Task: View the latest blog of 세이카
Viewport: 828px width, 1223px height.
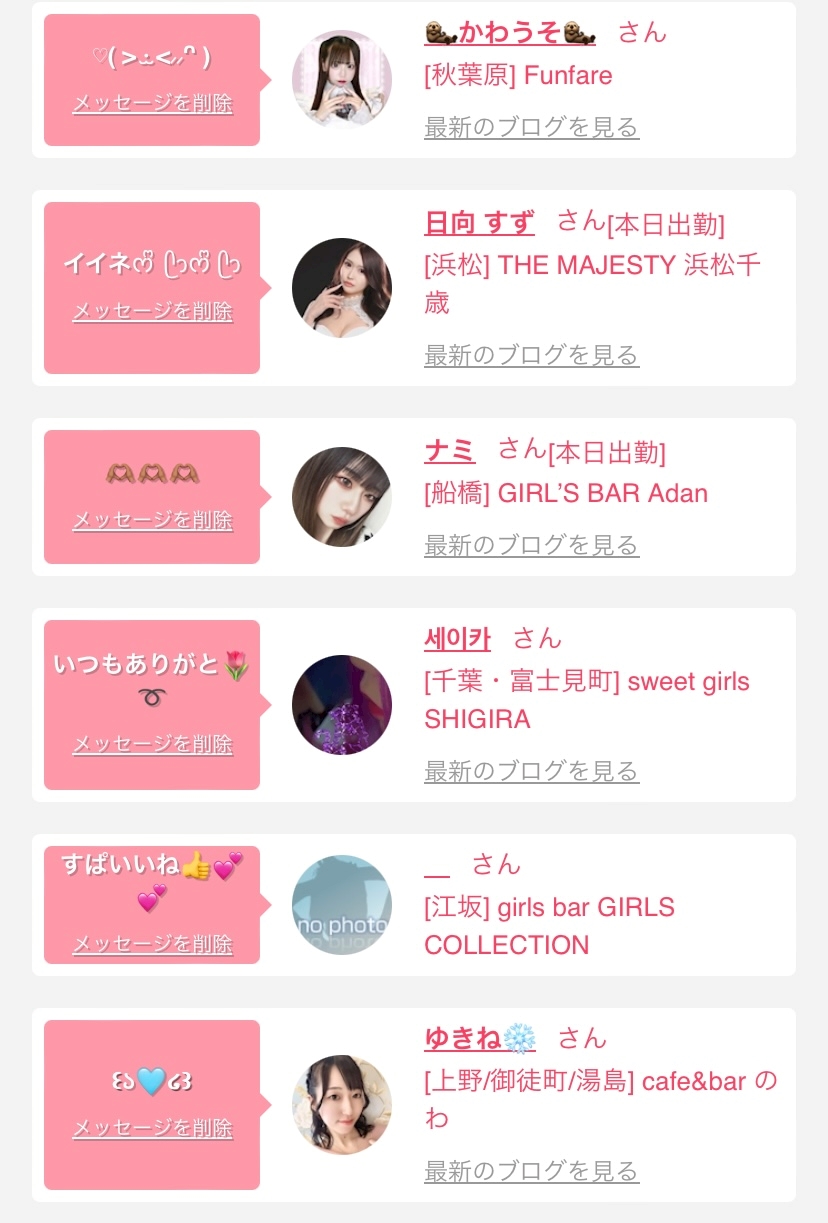Action: point(531,771)
